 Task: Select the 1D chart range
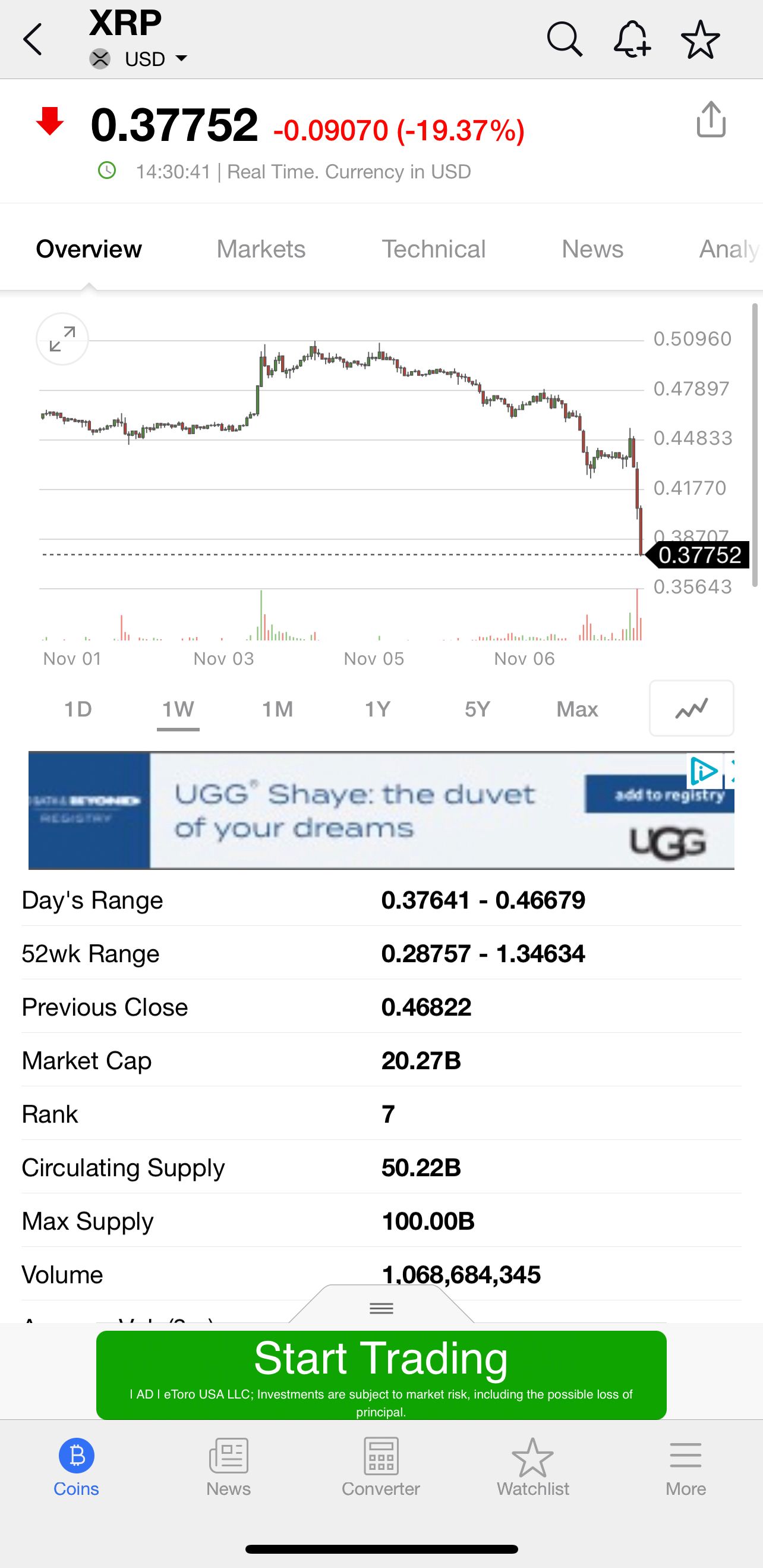tap(78, 709)
